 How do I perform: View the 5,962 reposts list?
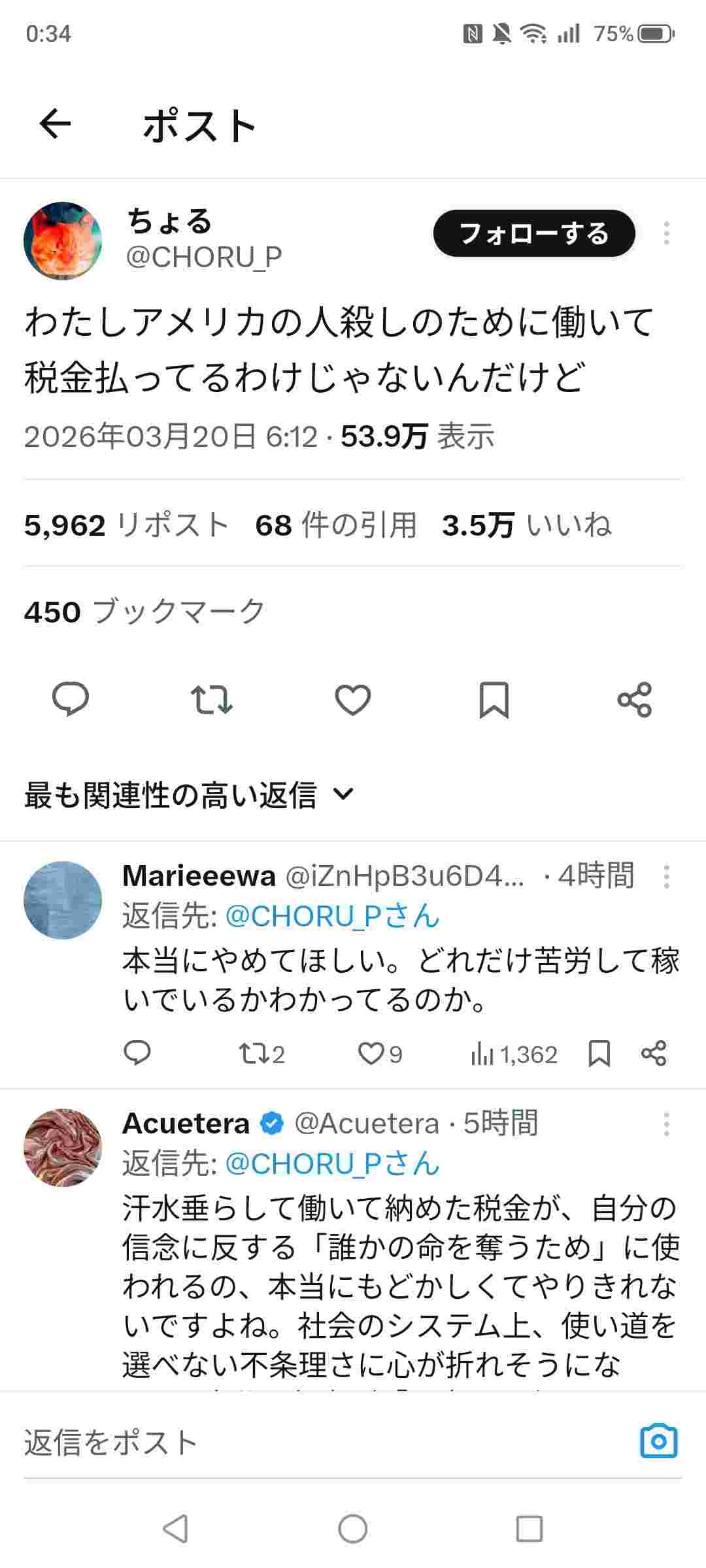pyautogui.click(x=126, y=525)
